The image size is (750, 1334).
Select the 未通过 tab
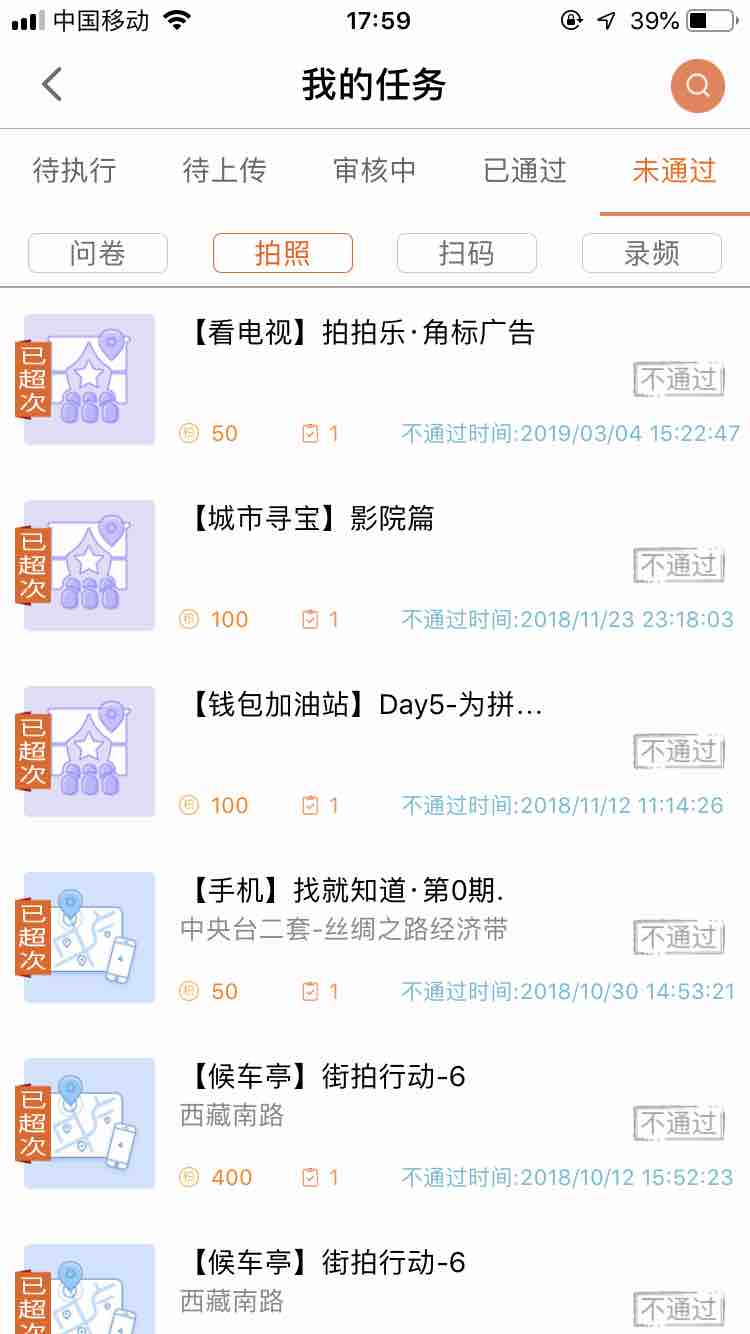[x=674, y=170]
